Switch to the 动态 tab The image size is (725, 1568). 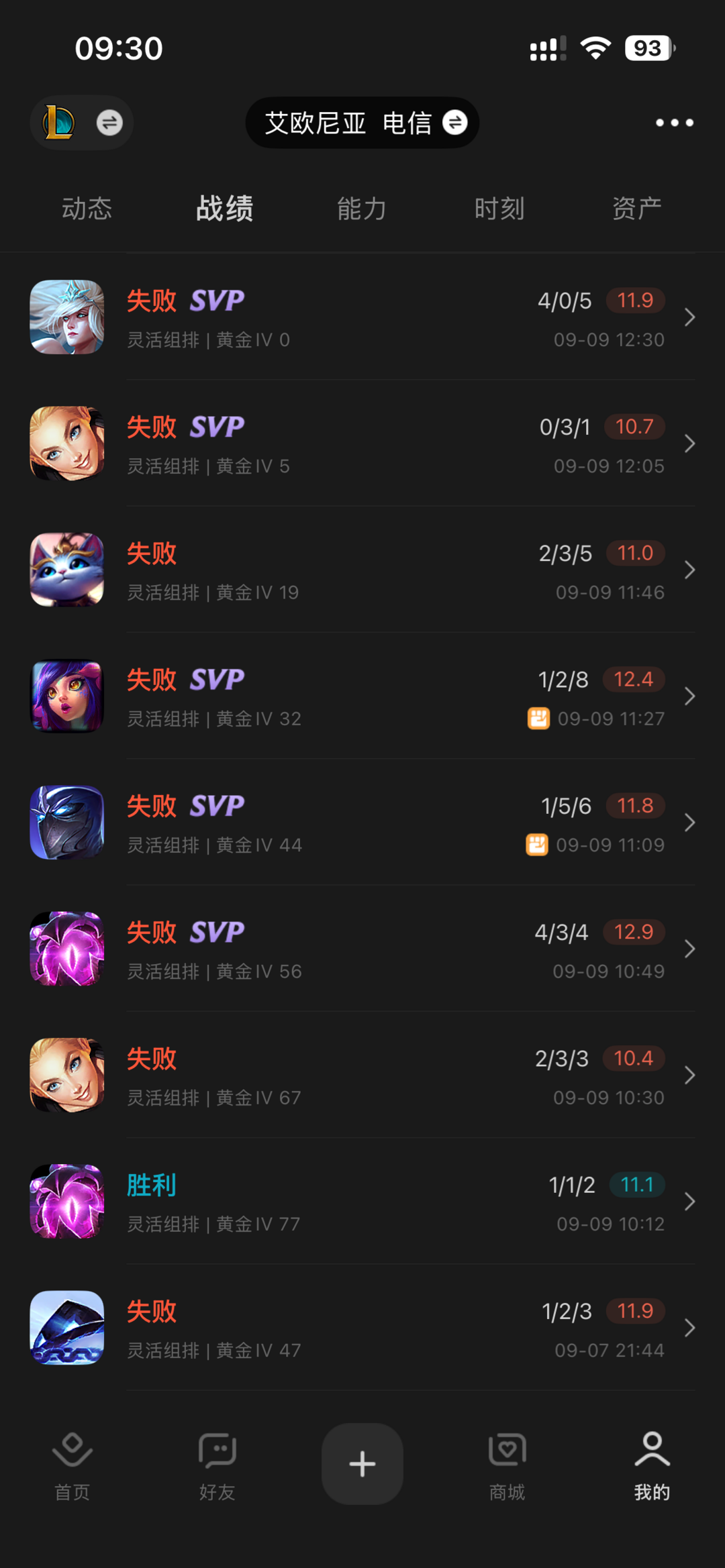87,209
